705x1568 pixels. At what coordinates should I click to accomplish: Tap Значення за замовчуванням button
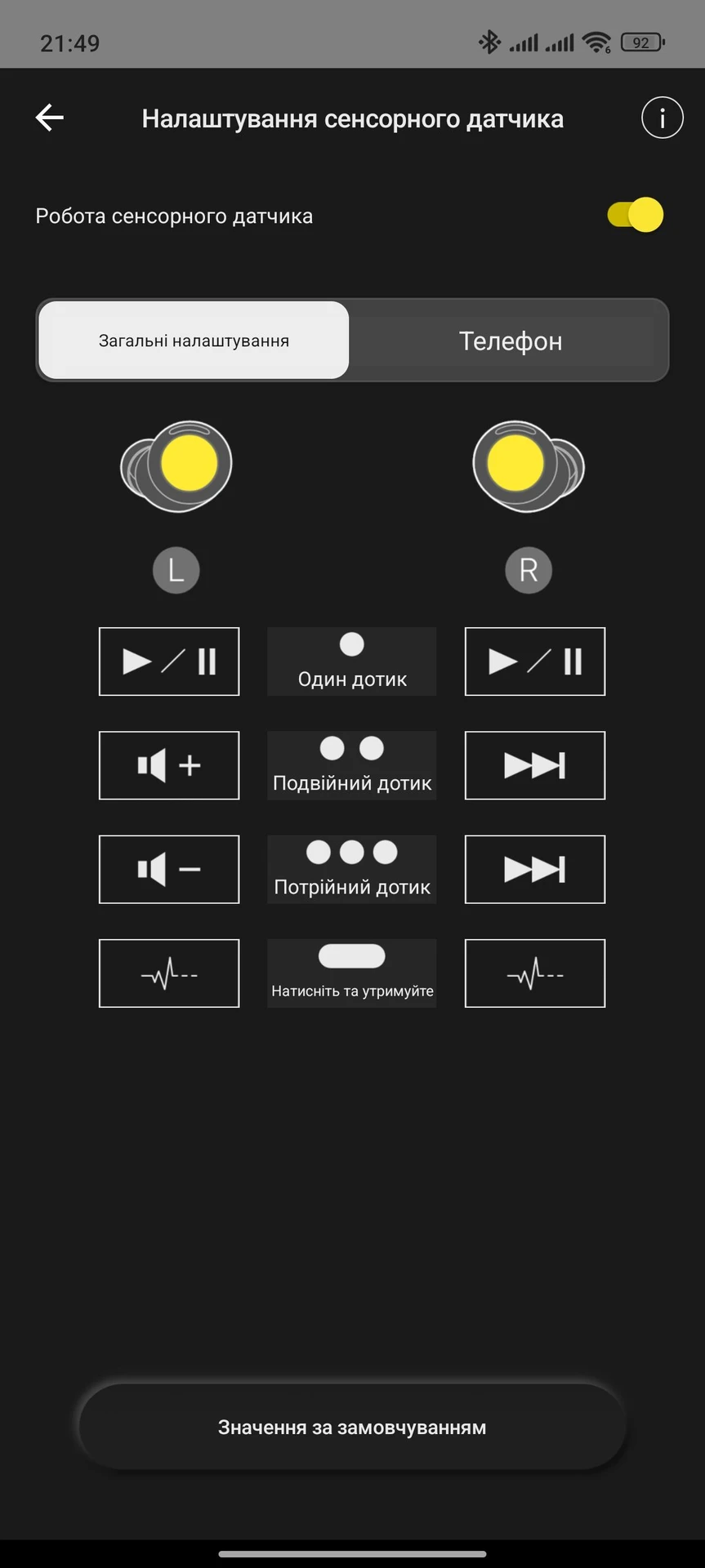point(352,1427)
